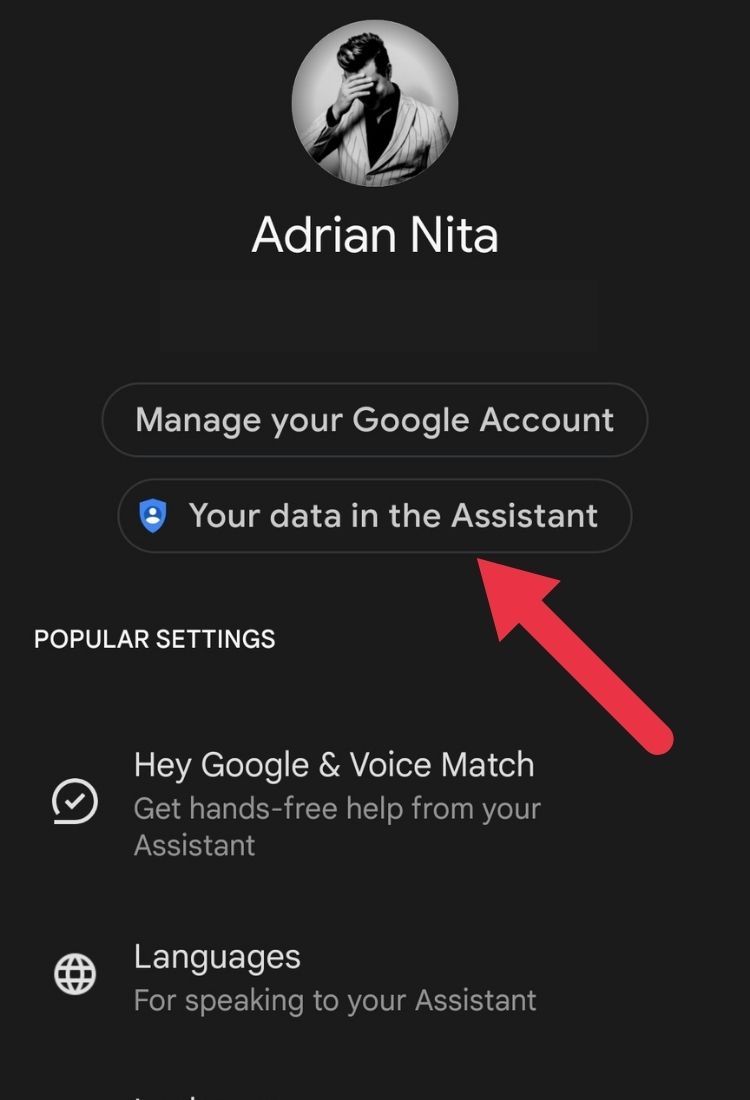Screen dimensions: 750x1100
Task: Select the Manage Account rounded pill
Action: [375, 420]
